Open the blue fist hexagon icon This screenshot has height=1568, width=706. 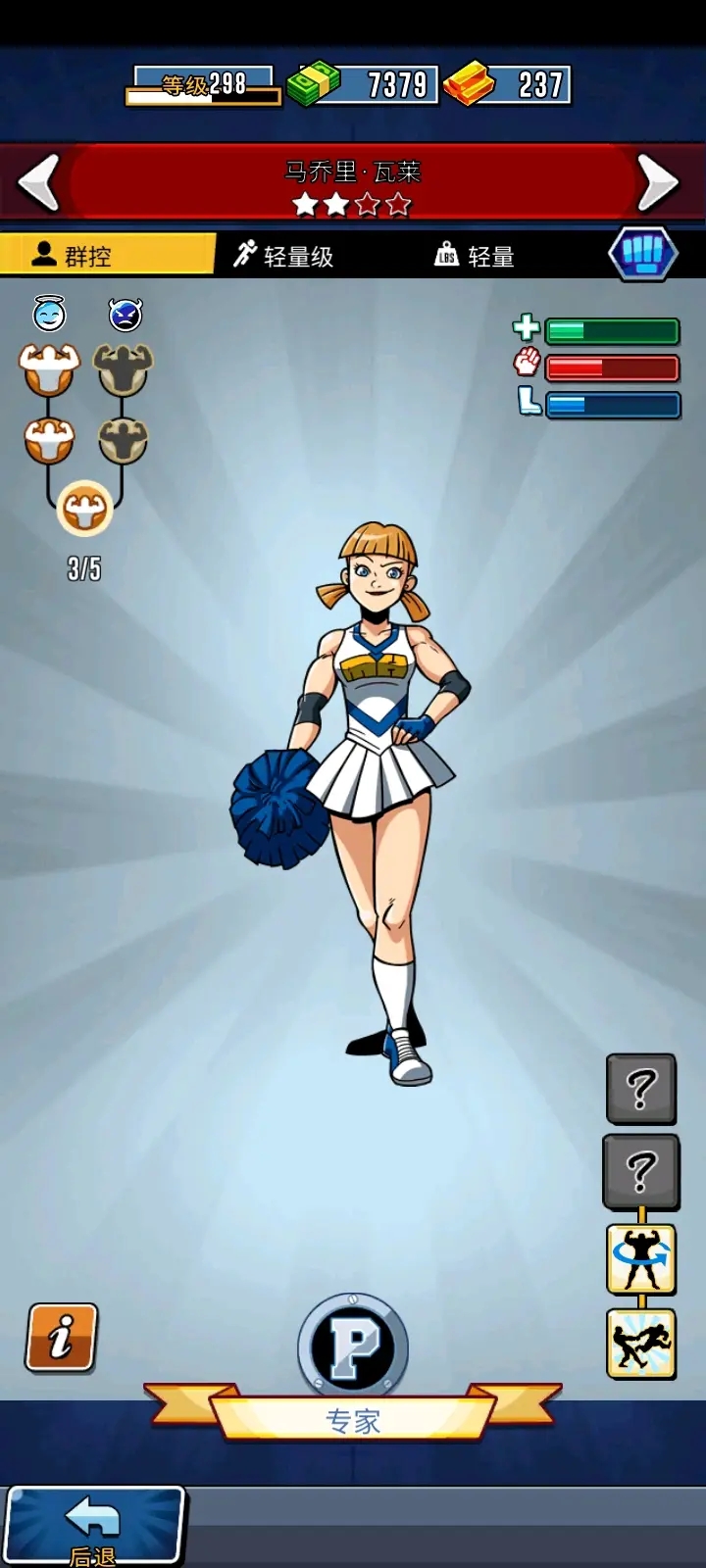tap(642, 254)
